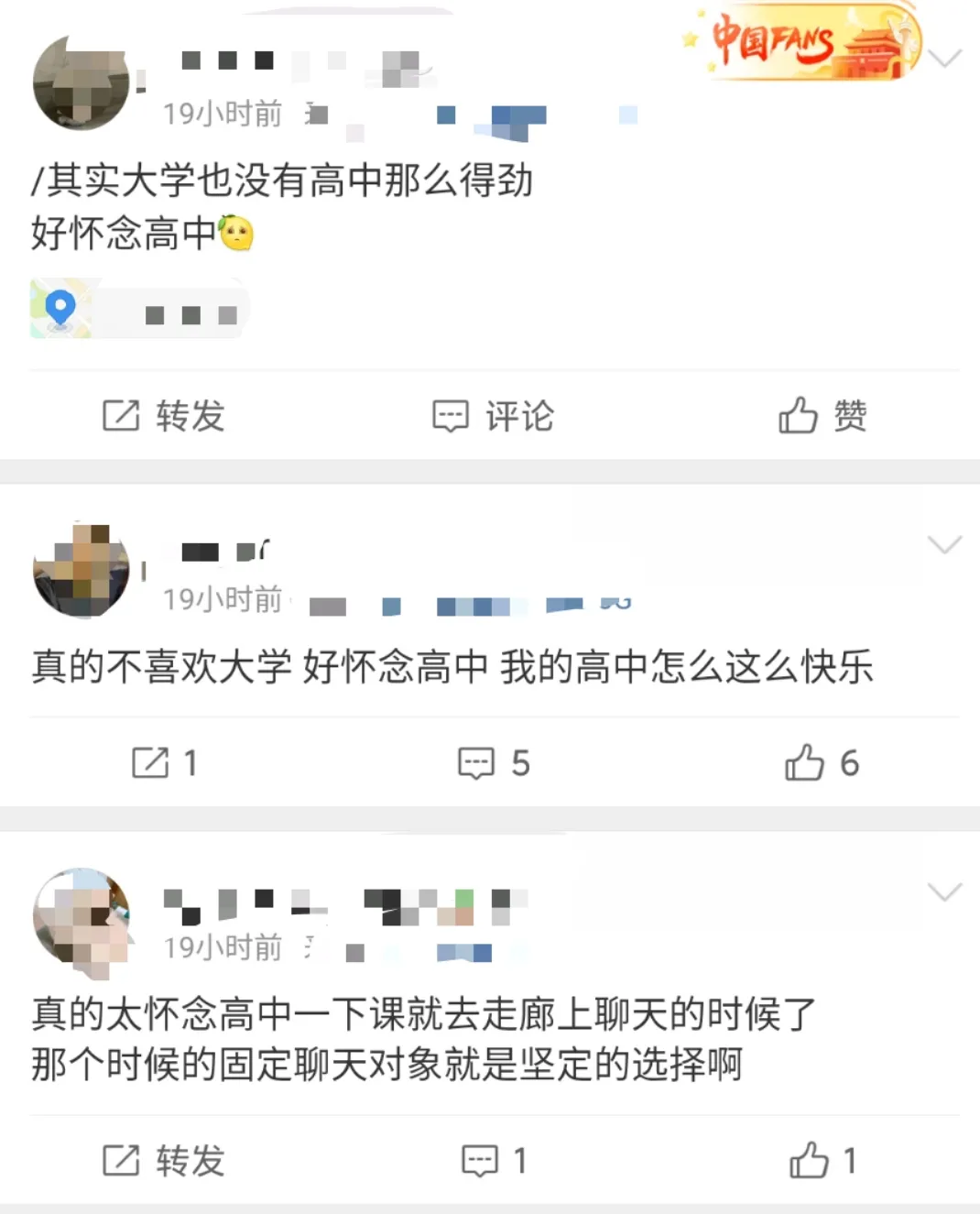Expand the chevron menu on the first post
This screenshot has width=980, height=1214.
[943, 59]
